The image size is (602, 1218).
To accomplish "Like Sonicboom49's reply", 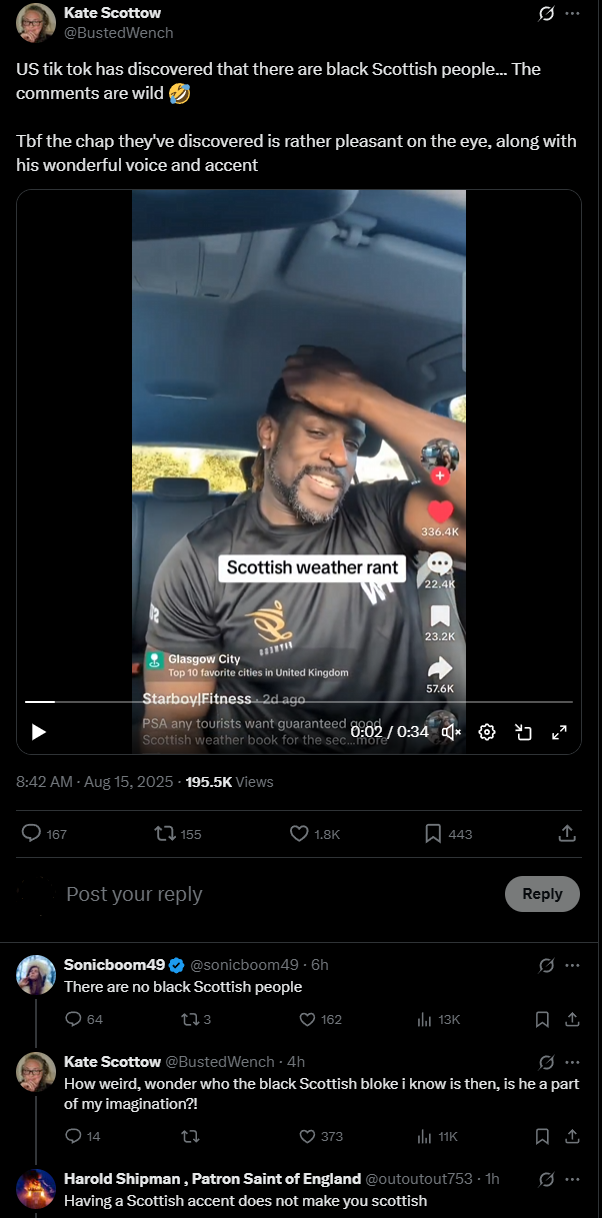I will point(308,1019).
